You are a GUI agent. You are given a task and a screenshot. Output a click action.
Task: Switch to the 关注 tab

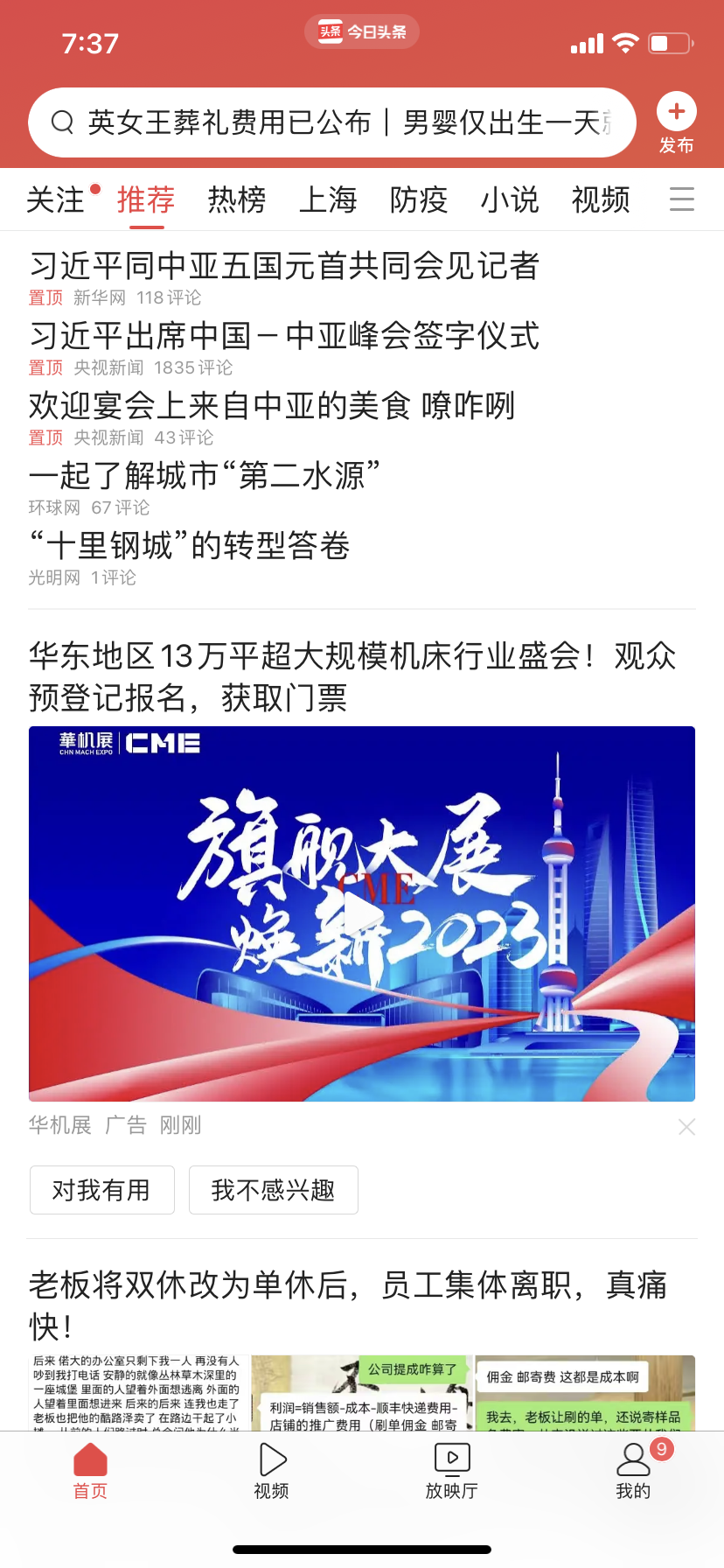[55, 200]
